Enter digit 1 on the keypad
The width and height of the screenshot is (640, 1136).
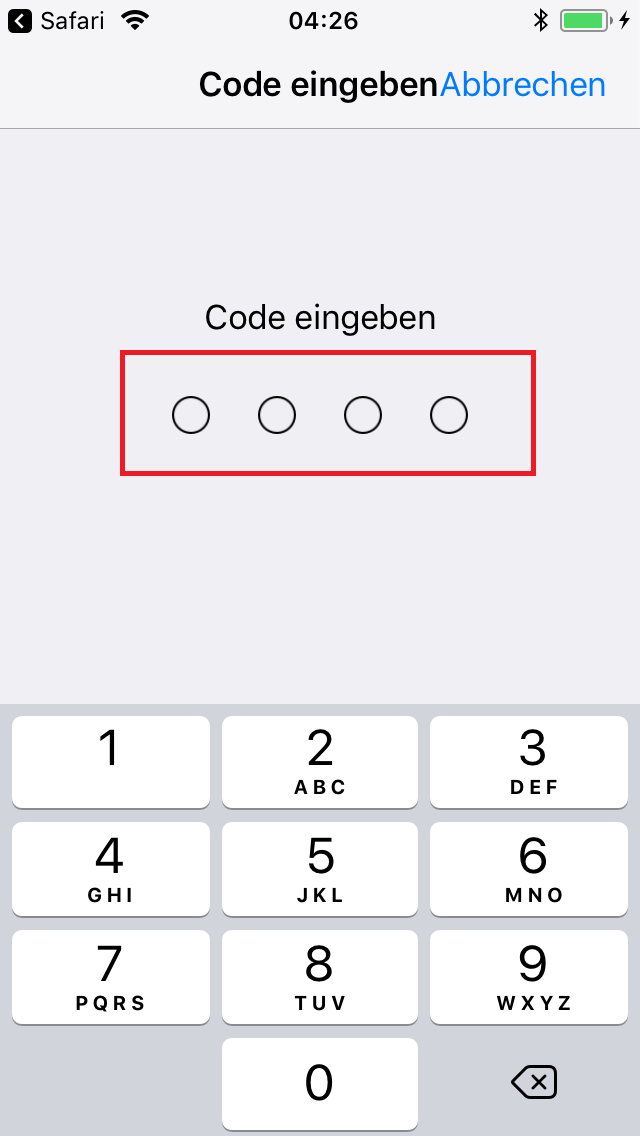pos(111,761)
